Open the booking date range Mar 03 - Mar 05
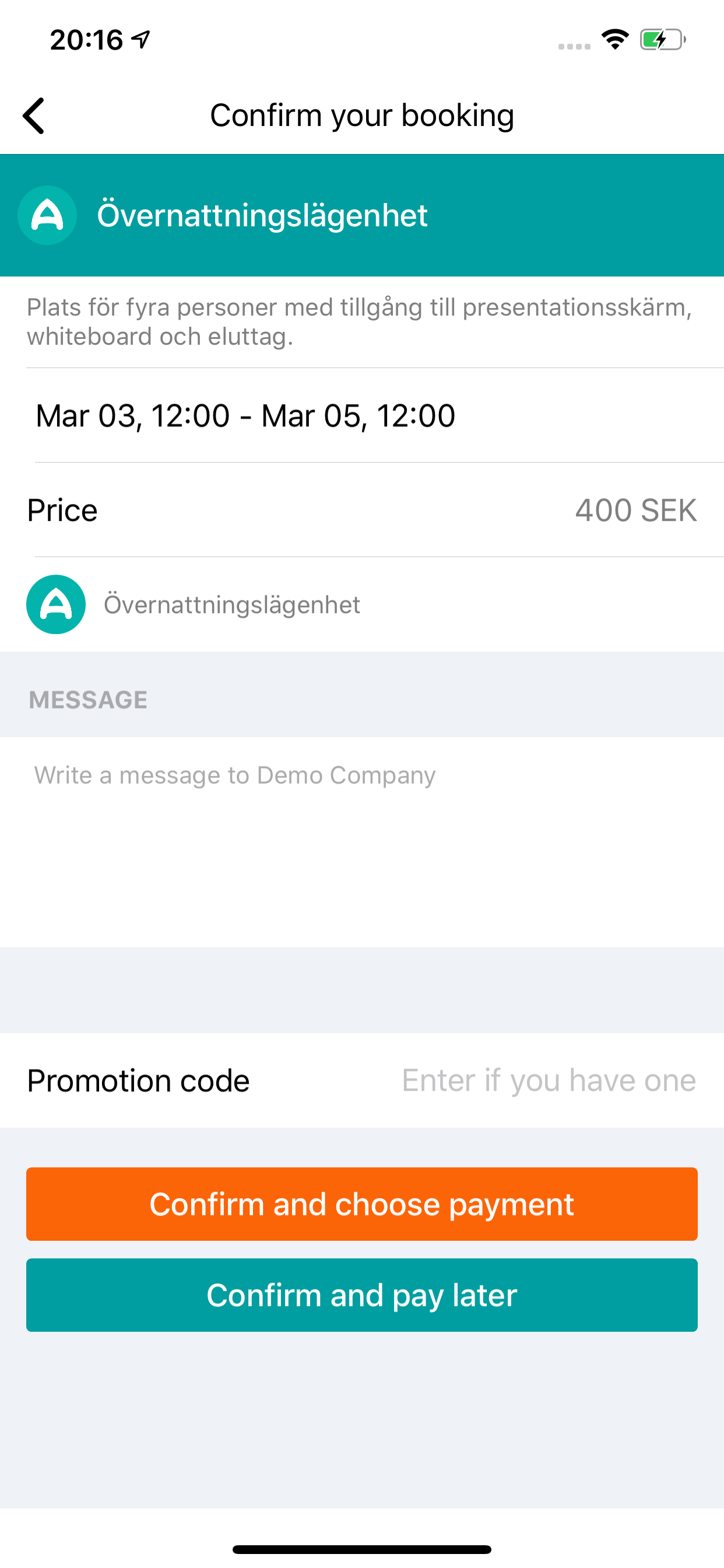Viewport: 724px width, 1568px height. (245, 415)
